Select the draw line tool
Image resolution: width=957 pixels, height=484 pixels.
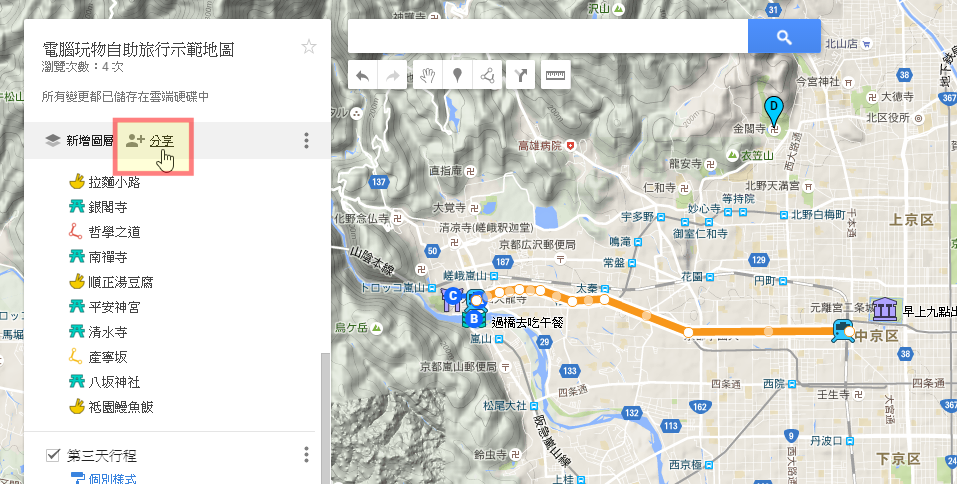click(487, 76)
